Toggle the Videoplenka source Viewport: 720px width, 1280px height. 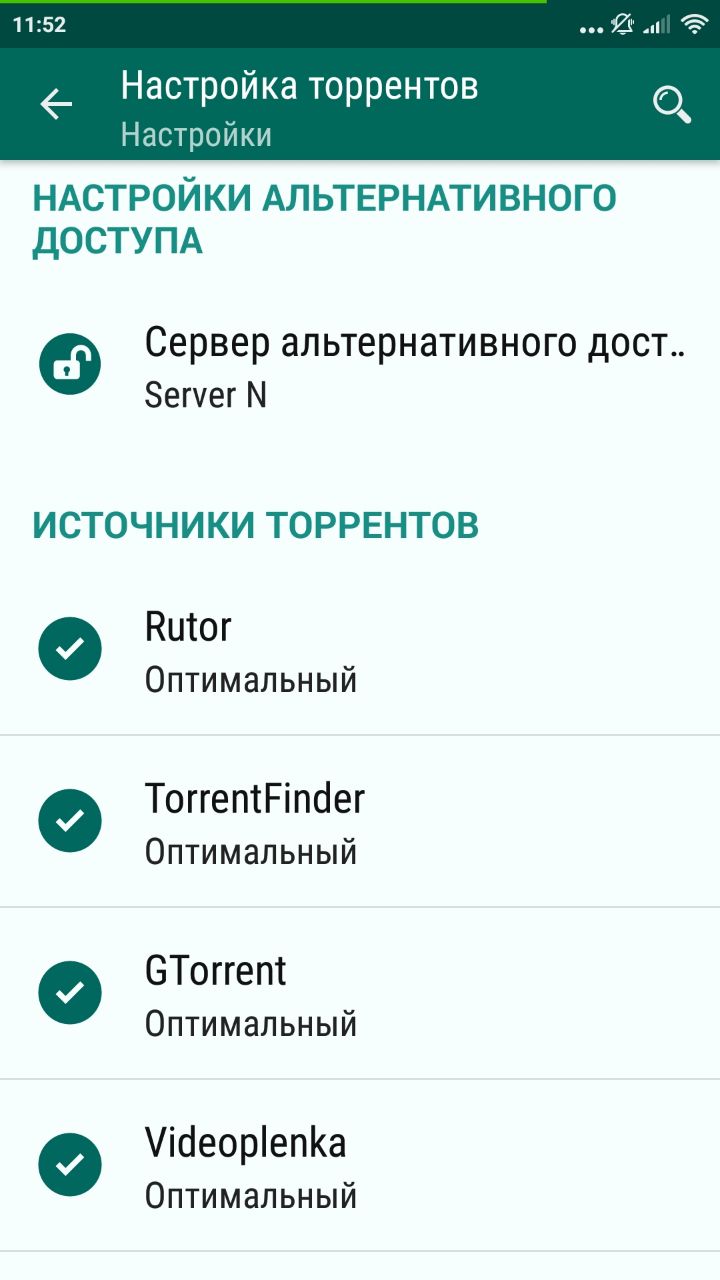[x=360, y=1166]
